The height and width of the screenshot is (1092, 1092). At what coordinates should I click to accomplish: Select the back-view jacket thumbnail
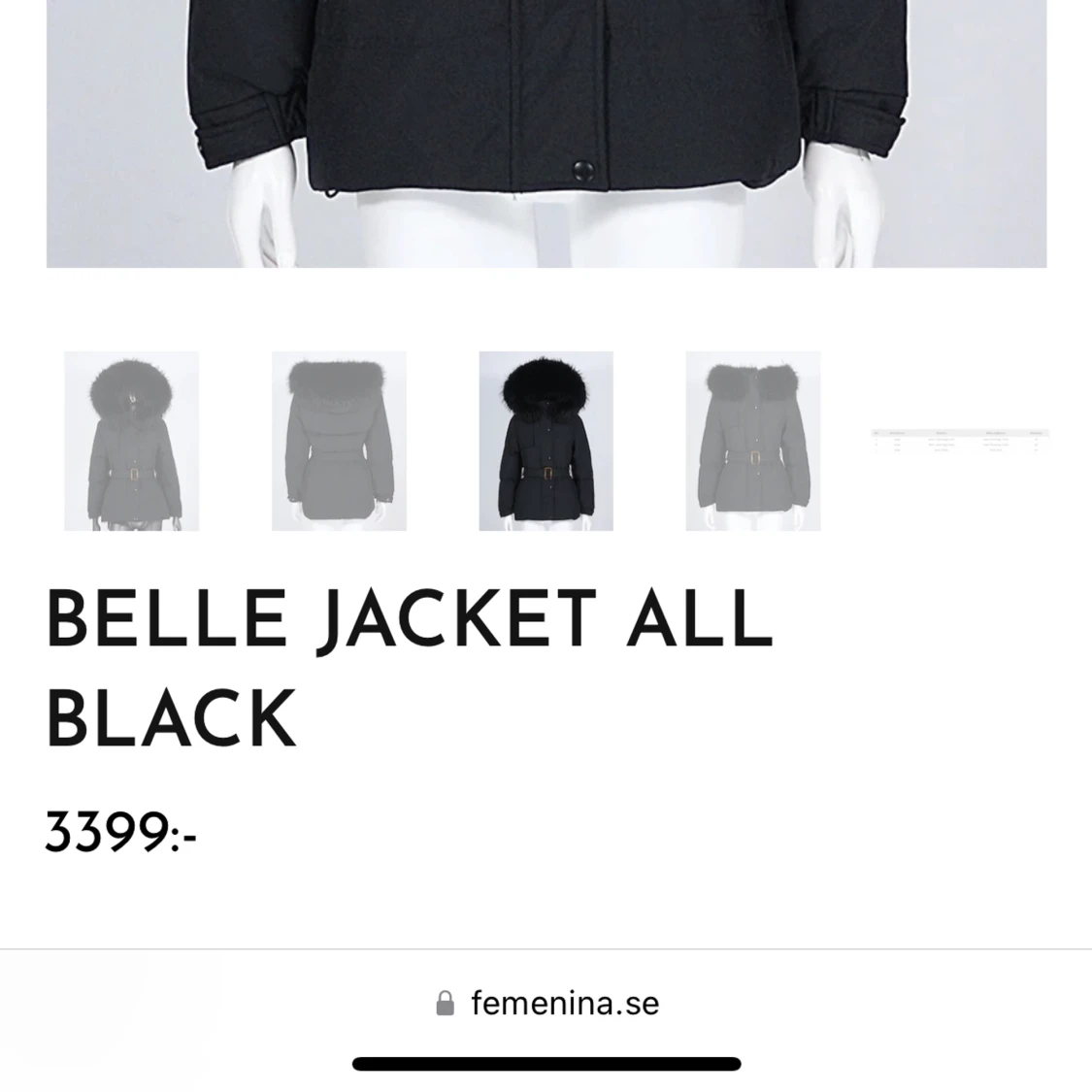pos(339,441)
